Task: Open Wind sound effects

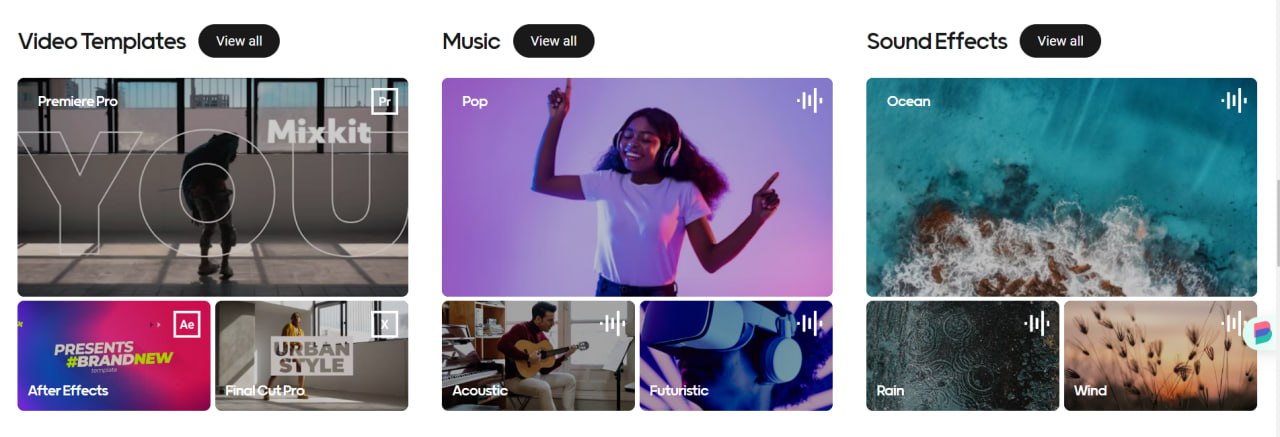Action: (1150, 355)
